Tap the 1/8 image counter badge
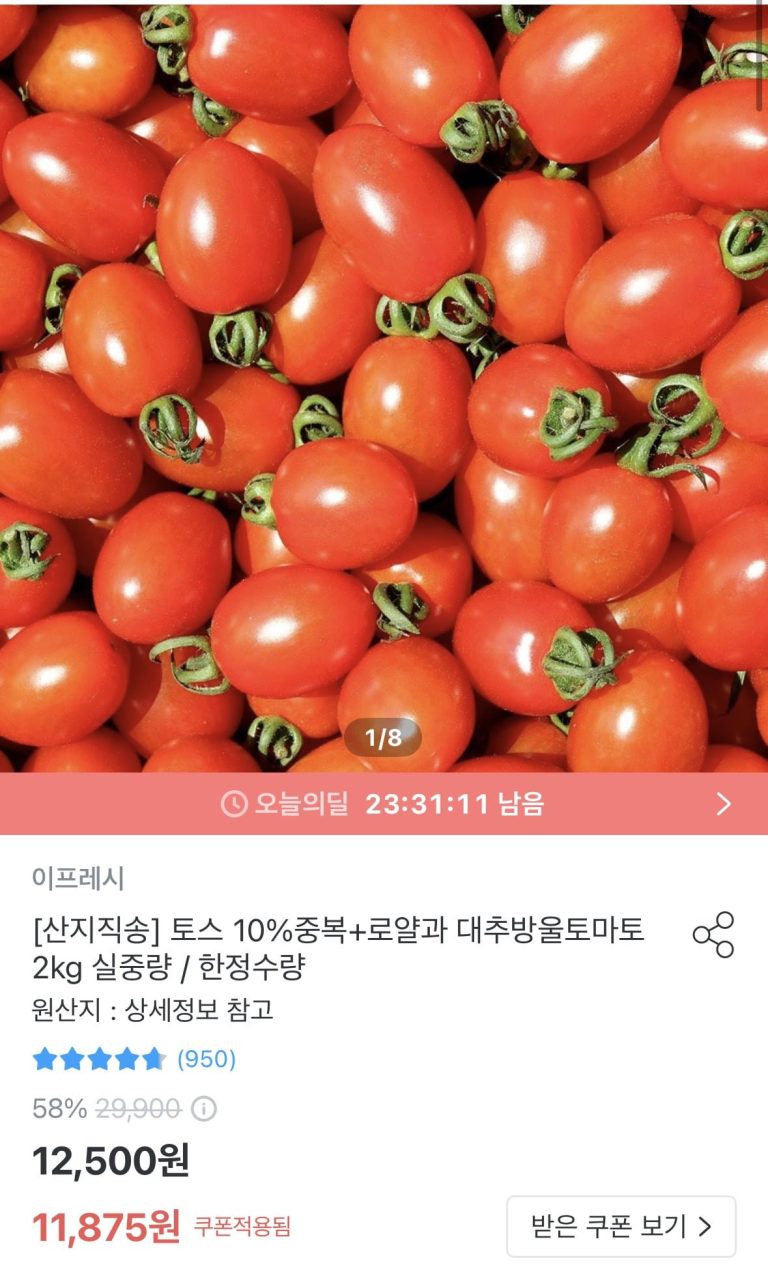This screenshot has height=1265, width=768. pos(383,737)
